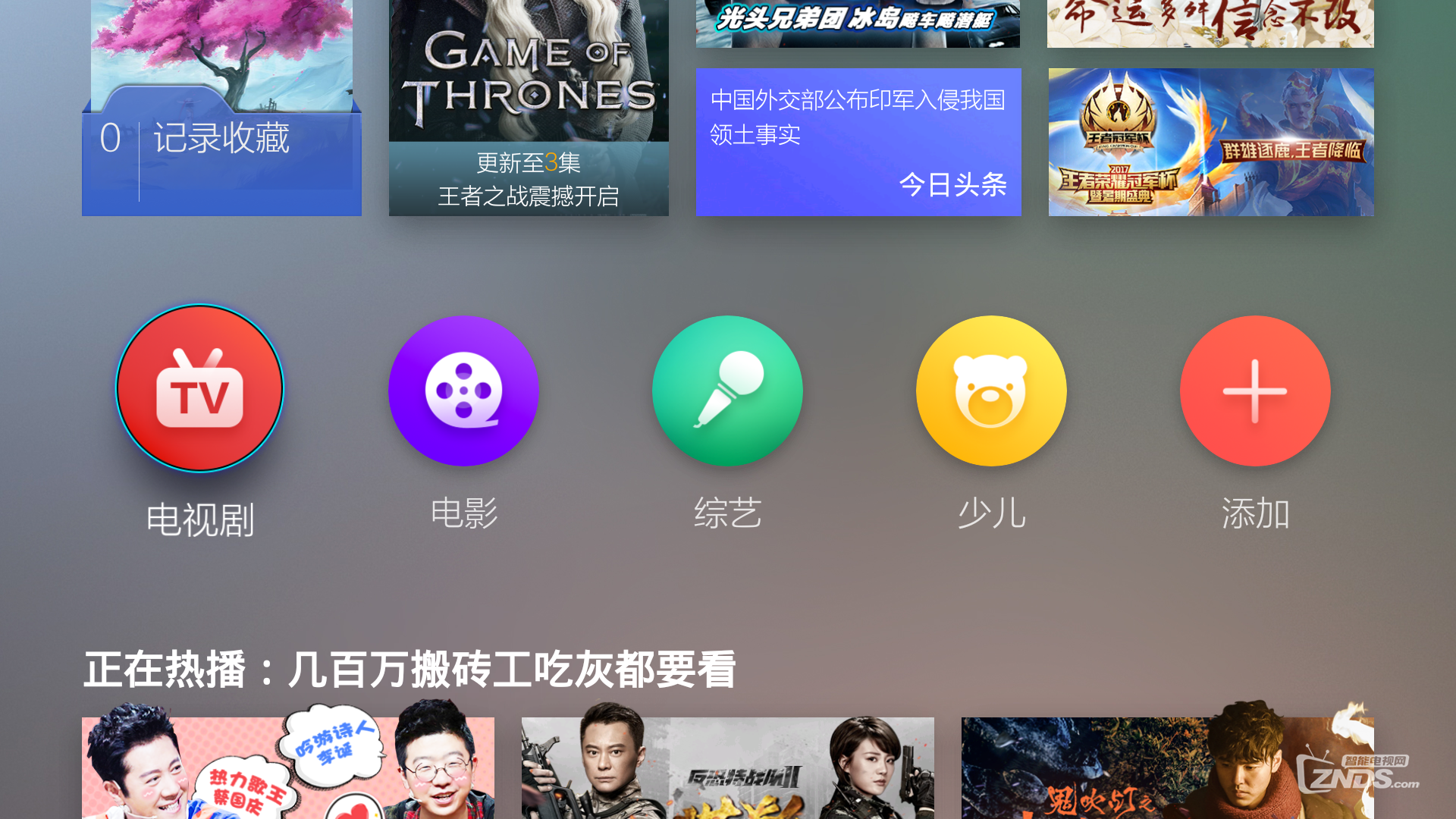The image size is (1456, 819).
Task: Open the Game of Thrones card
Action: (x=529, y=106)
